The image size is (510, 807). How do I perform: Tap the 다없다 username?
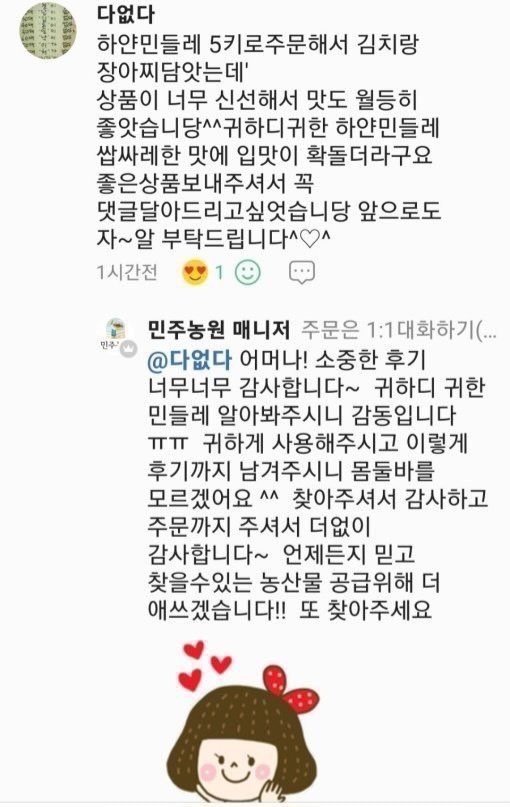[x=126, y=13]
